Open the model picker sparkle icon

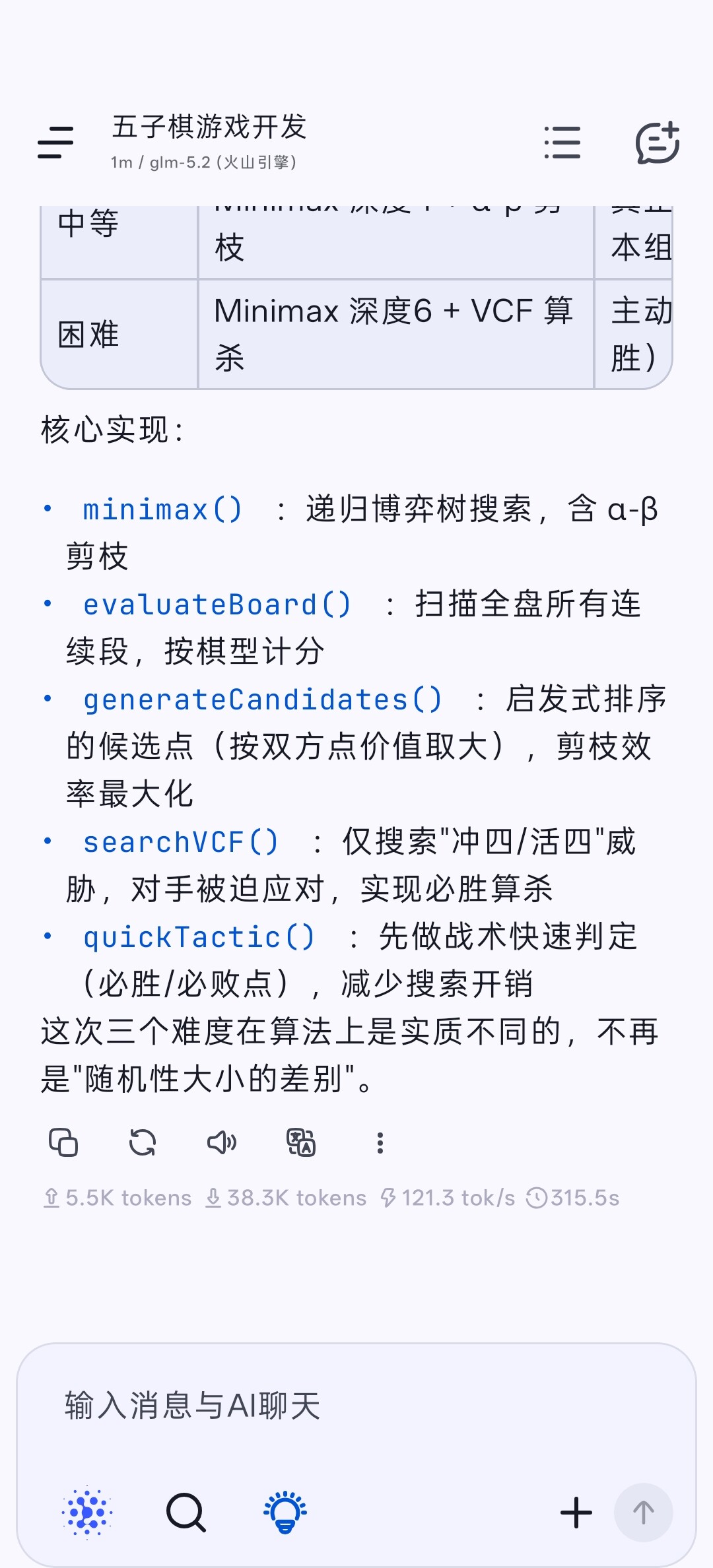(x=87, y=1513)
